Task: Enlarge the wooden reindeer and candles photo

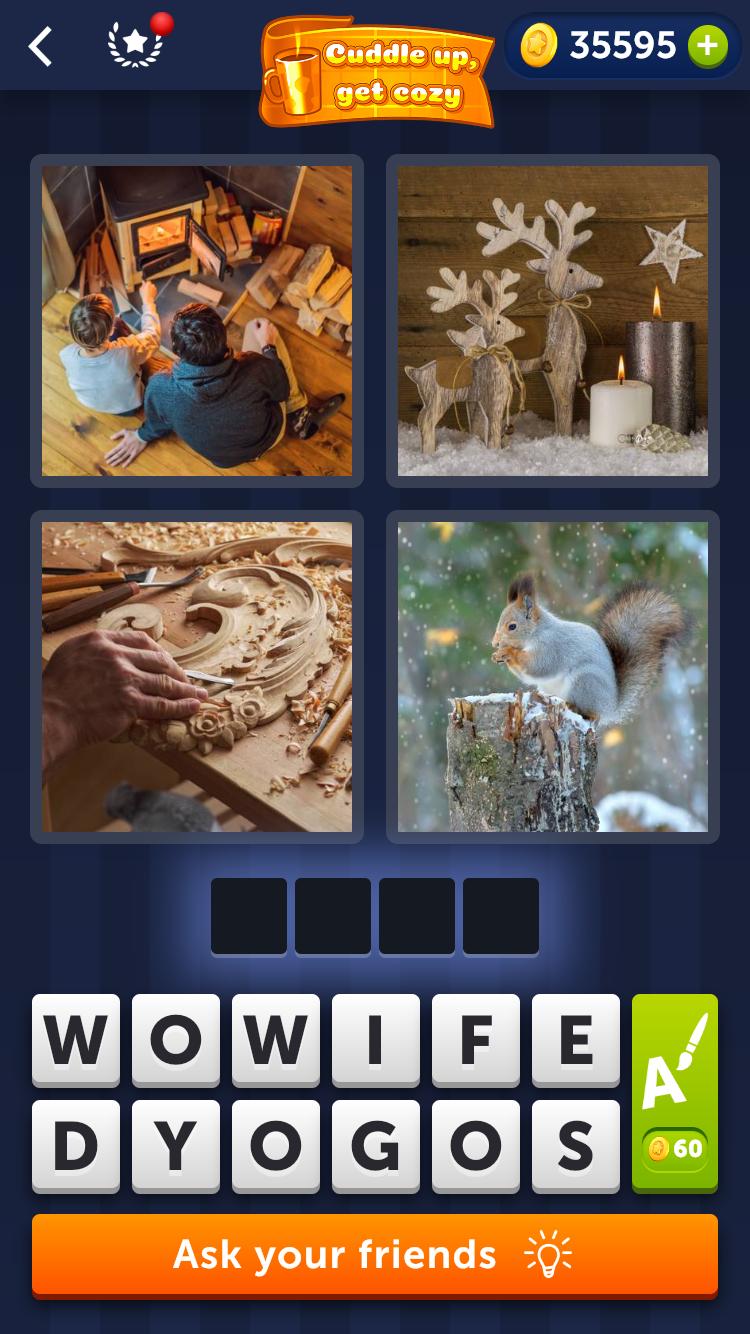Action: (x=553, y=321)
